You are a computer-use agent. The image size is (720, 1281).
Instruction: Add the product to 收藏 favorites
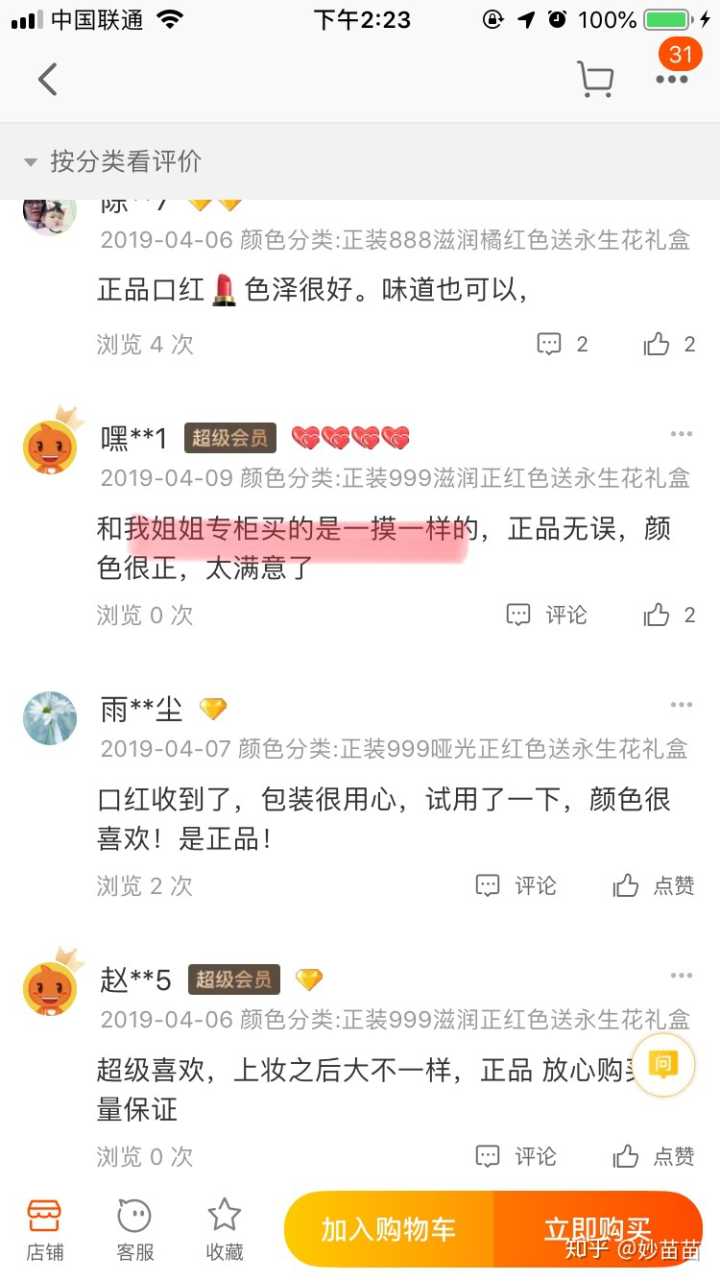pos(224,1230)
